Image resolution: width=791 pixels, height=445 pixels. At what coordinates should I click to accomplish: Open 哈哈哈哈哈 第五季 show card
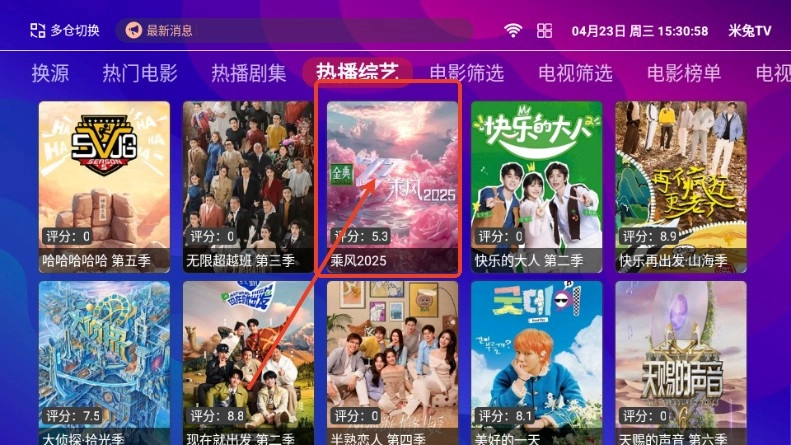coord(104,187)
